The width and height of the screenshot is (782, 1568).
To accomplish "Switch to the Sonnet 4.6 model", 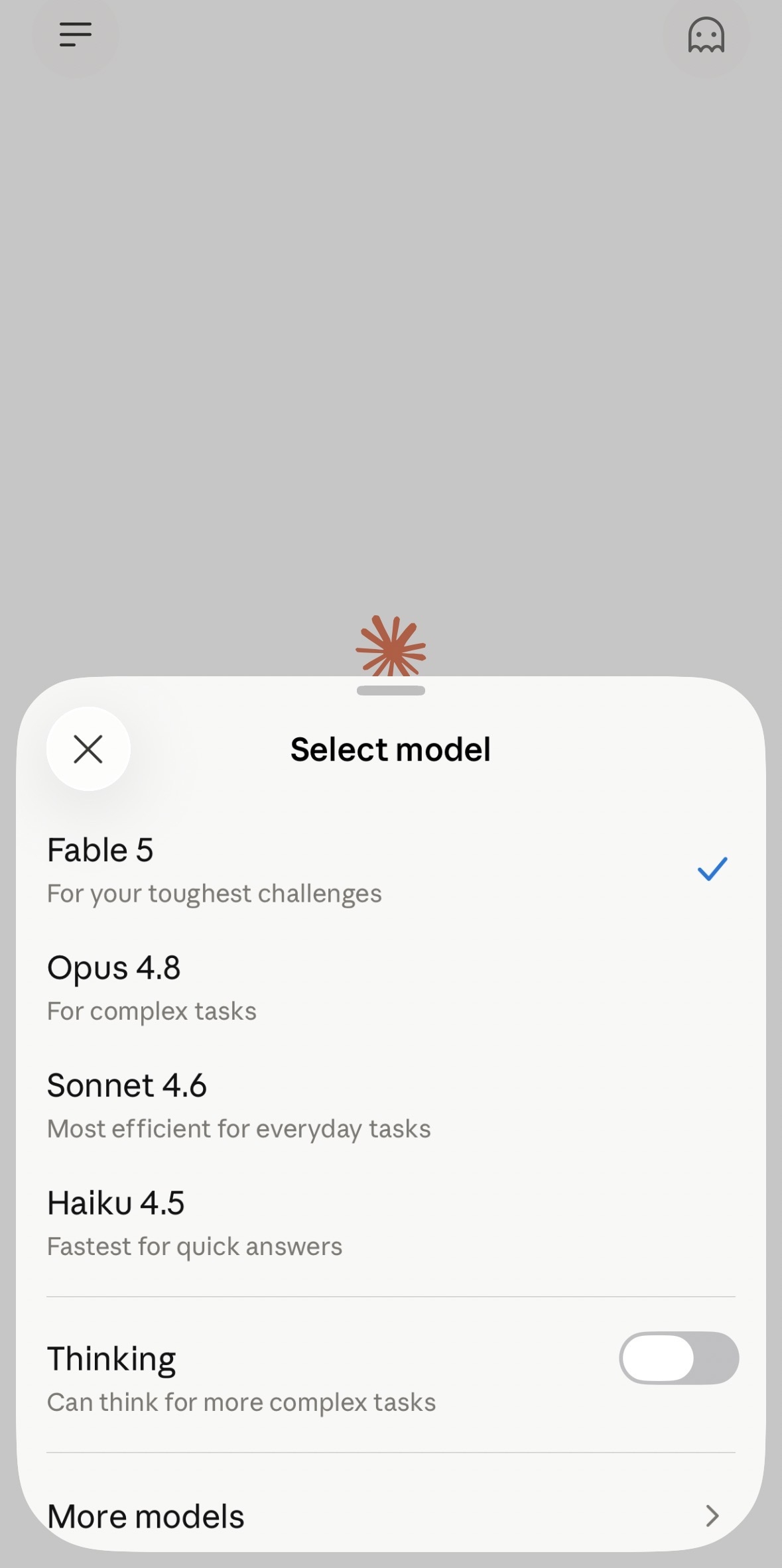I will pyautogui.click(x=391, y=1105).
